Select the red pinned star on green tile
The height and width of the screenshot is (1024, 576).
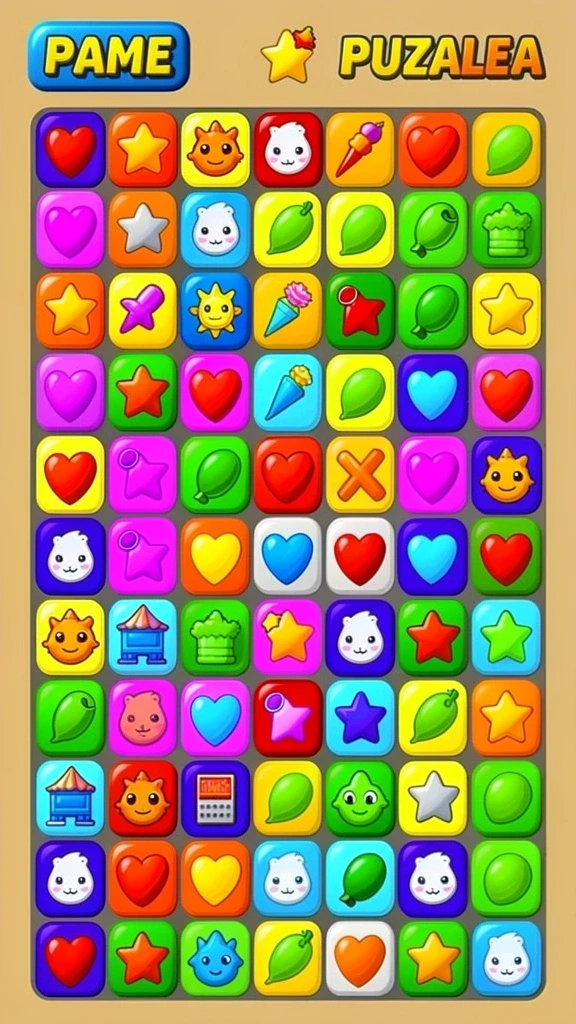pyautogui.click(x=360, y=310)
